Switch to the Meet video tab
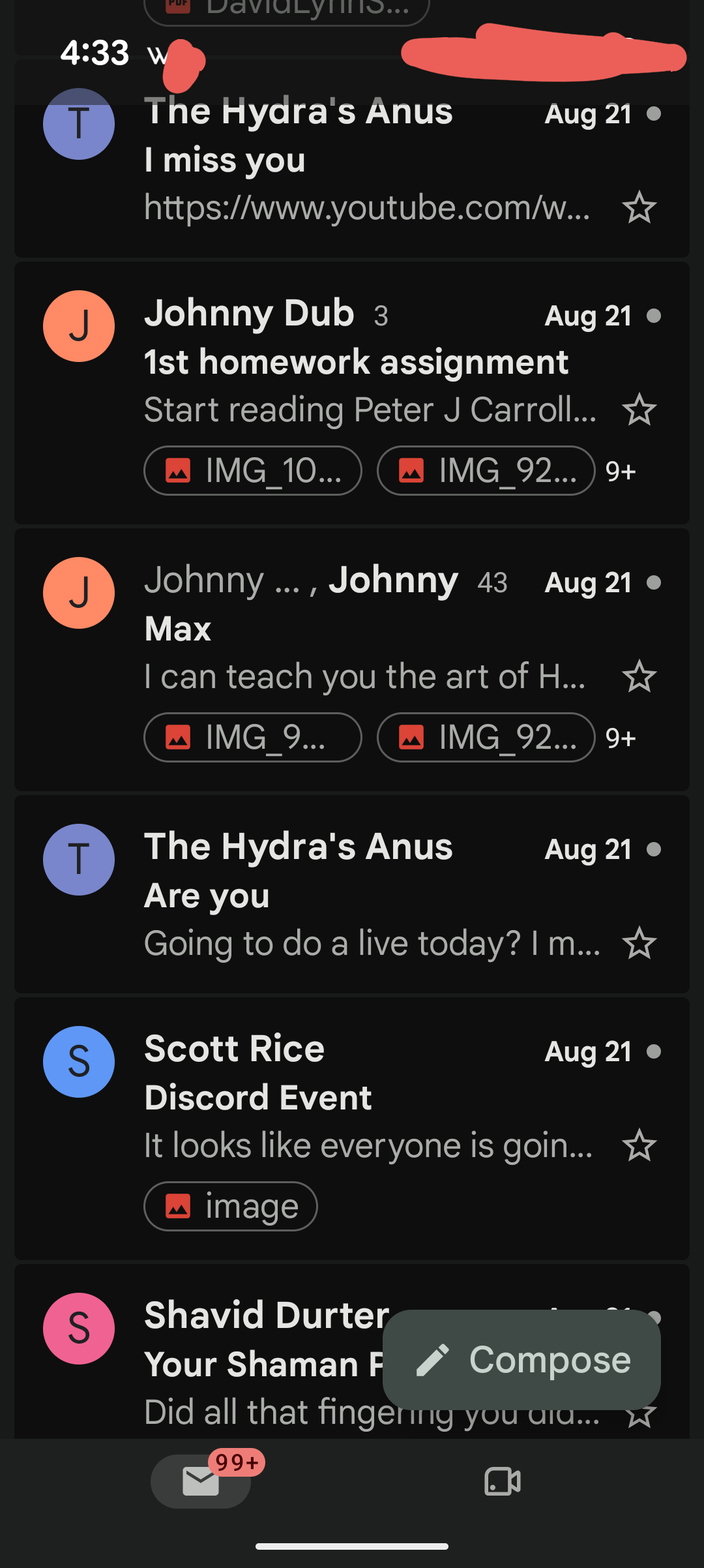Image resolution: width=704 pixels, height=1568 pixels. tap(503, 1481)
